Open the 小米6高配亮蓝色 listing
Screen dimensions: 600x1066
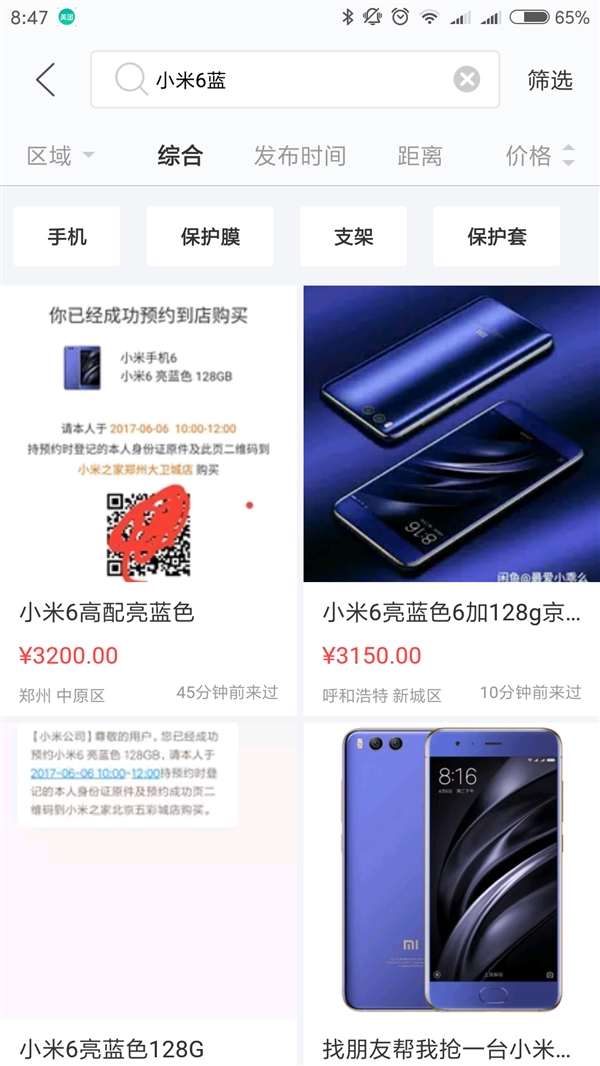149,500
